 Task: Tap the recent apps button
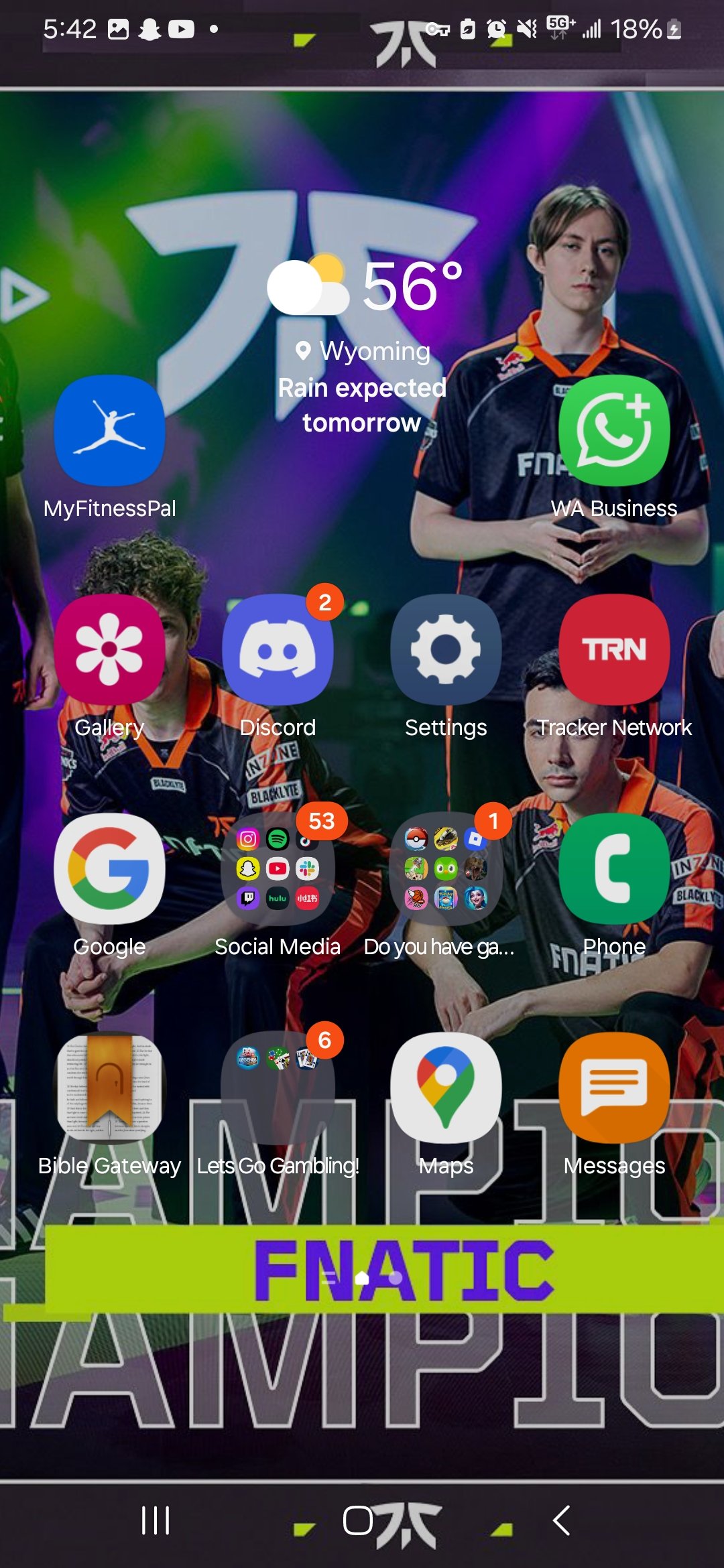click(156, 1520)
